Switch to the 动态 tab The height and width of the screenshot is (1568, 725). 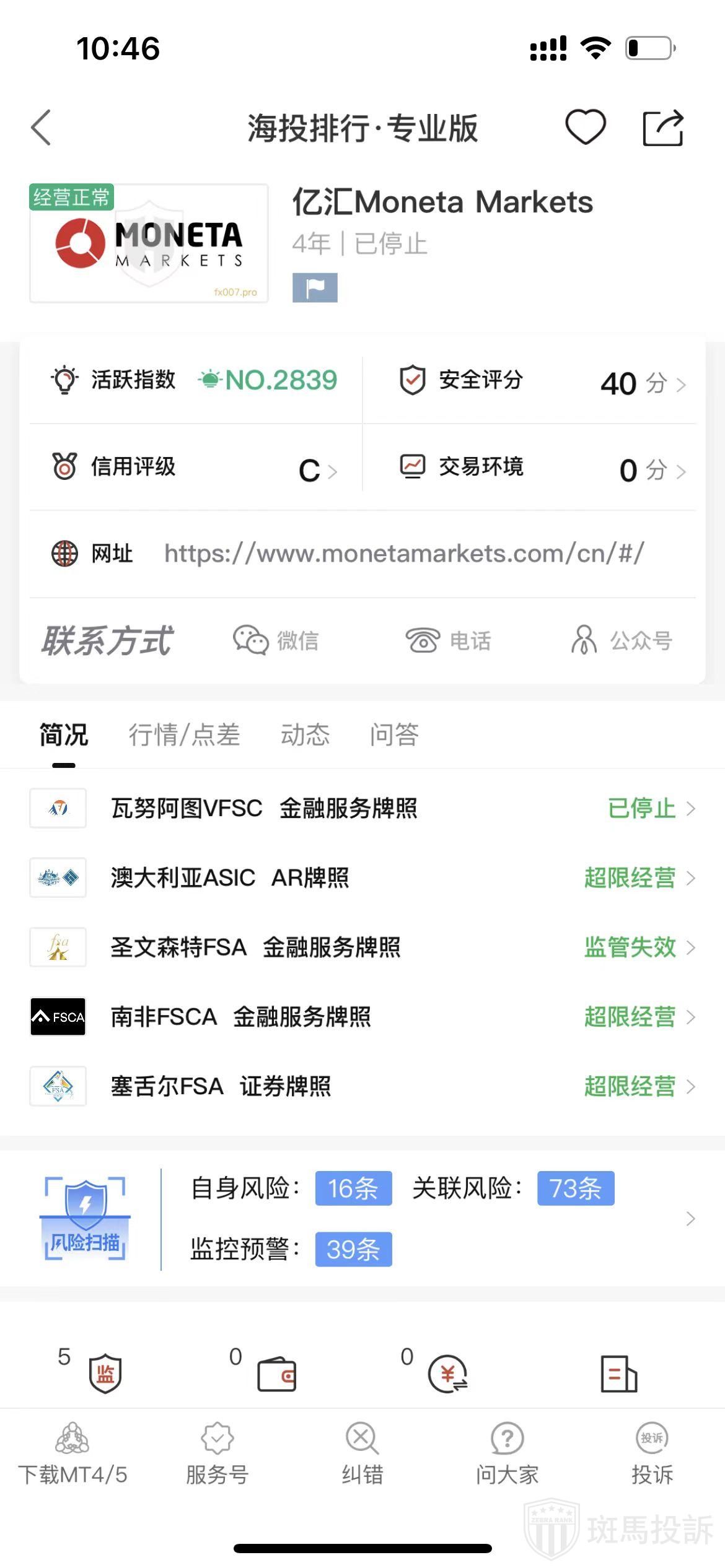tap(305, 735)
